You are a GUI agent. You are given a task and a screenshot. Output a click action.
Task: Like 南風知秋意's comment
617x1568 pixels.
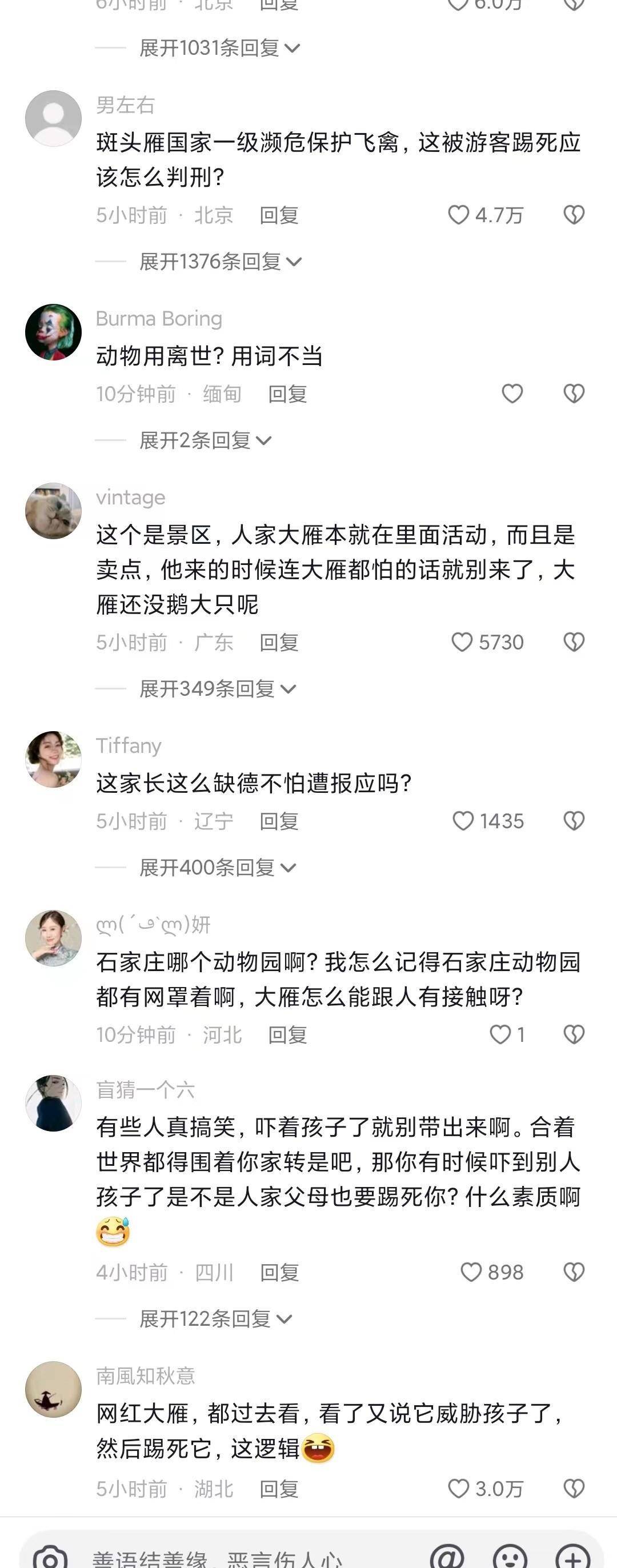coord(459,1488)
